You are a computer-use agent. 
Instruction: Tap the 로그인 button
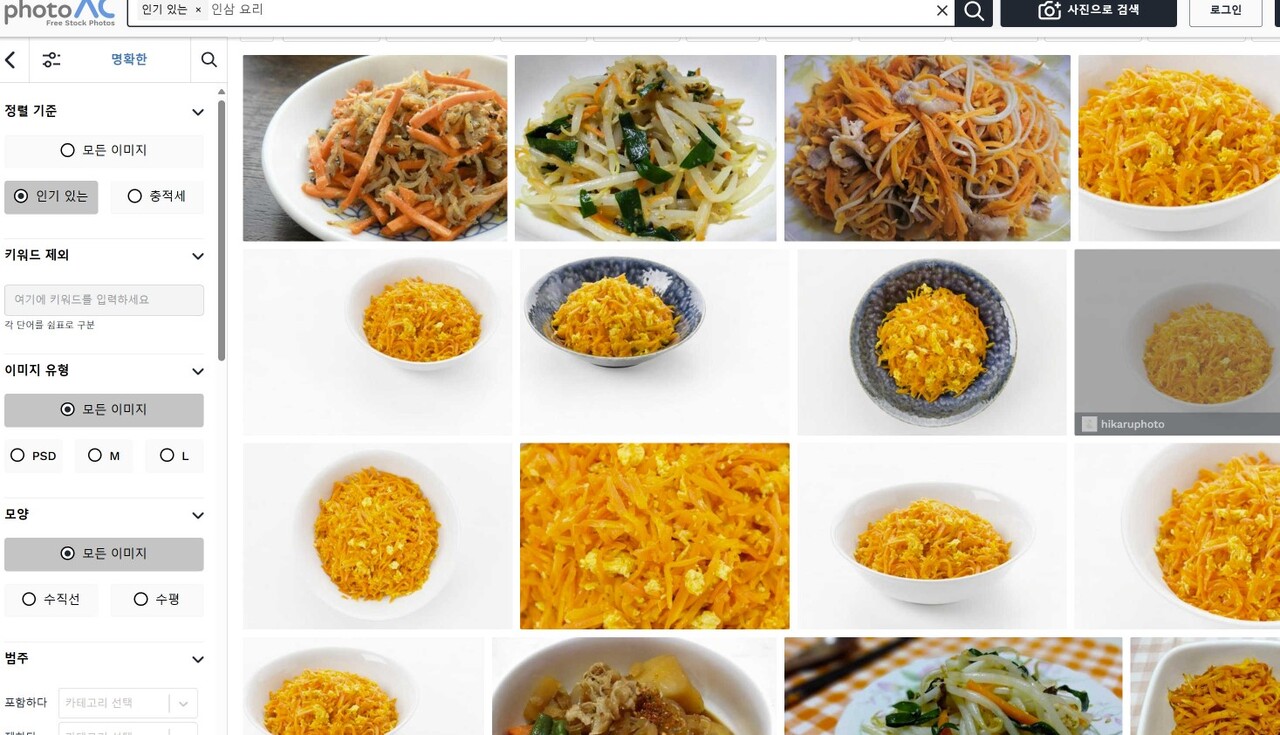click(1225, 11)
